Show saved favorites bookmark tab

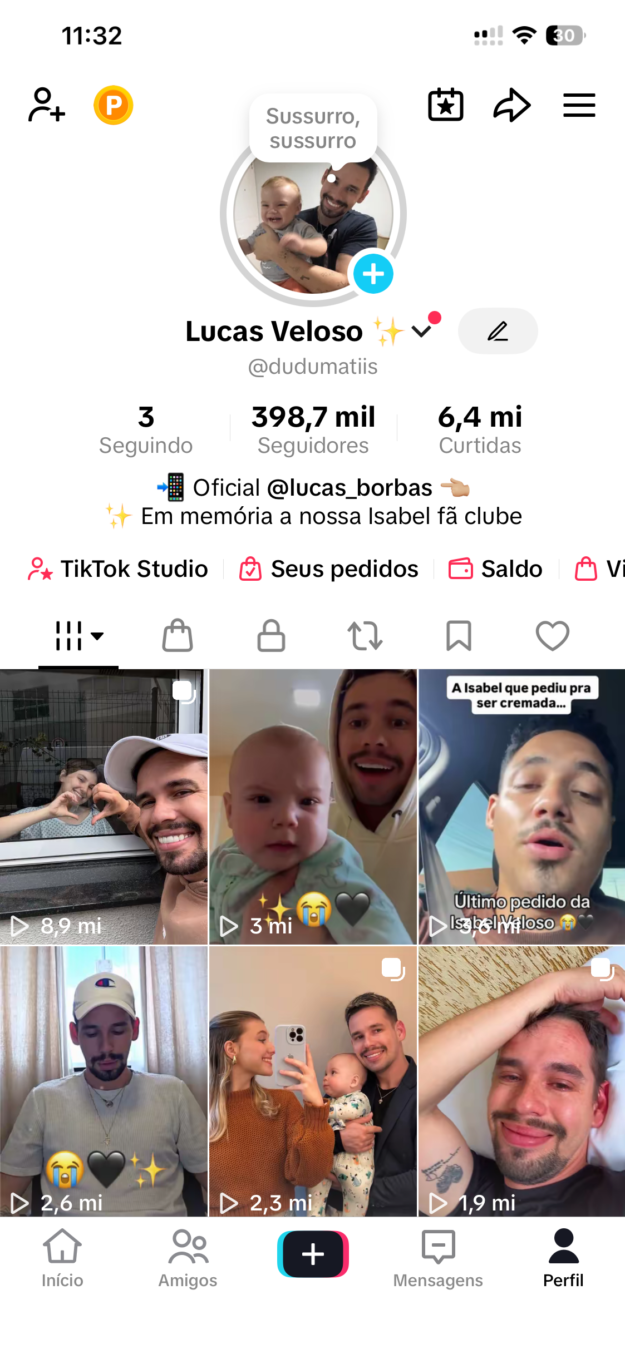click(x=458, y=636)
